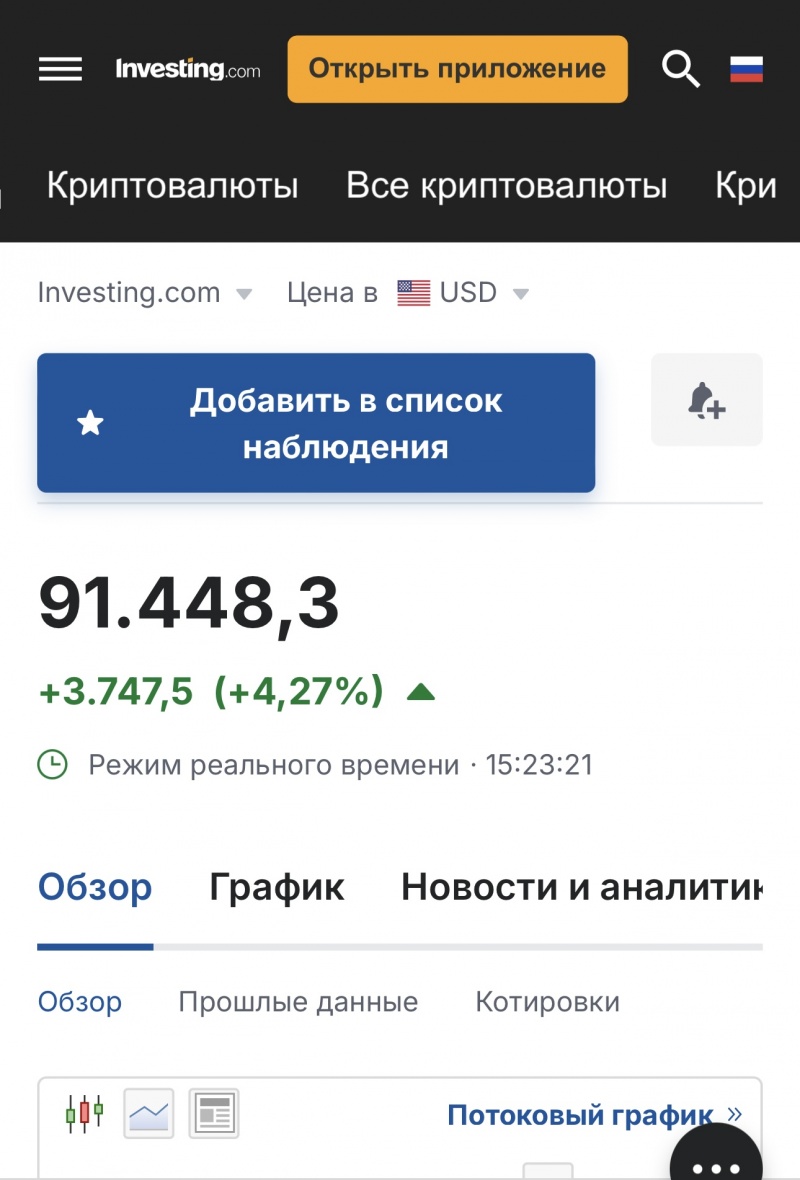Switch to the График tab

[x=277, y=887]
